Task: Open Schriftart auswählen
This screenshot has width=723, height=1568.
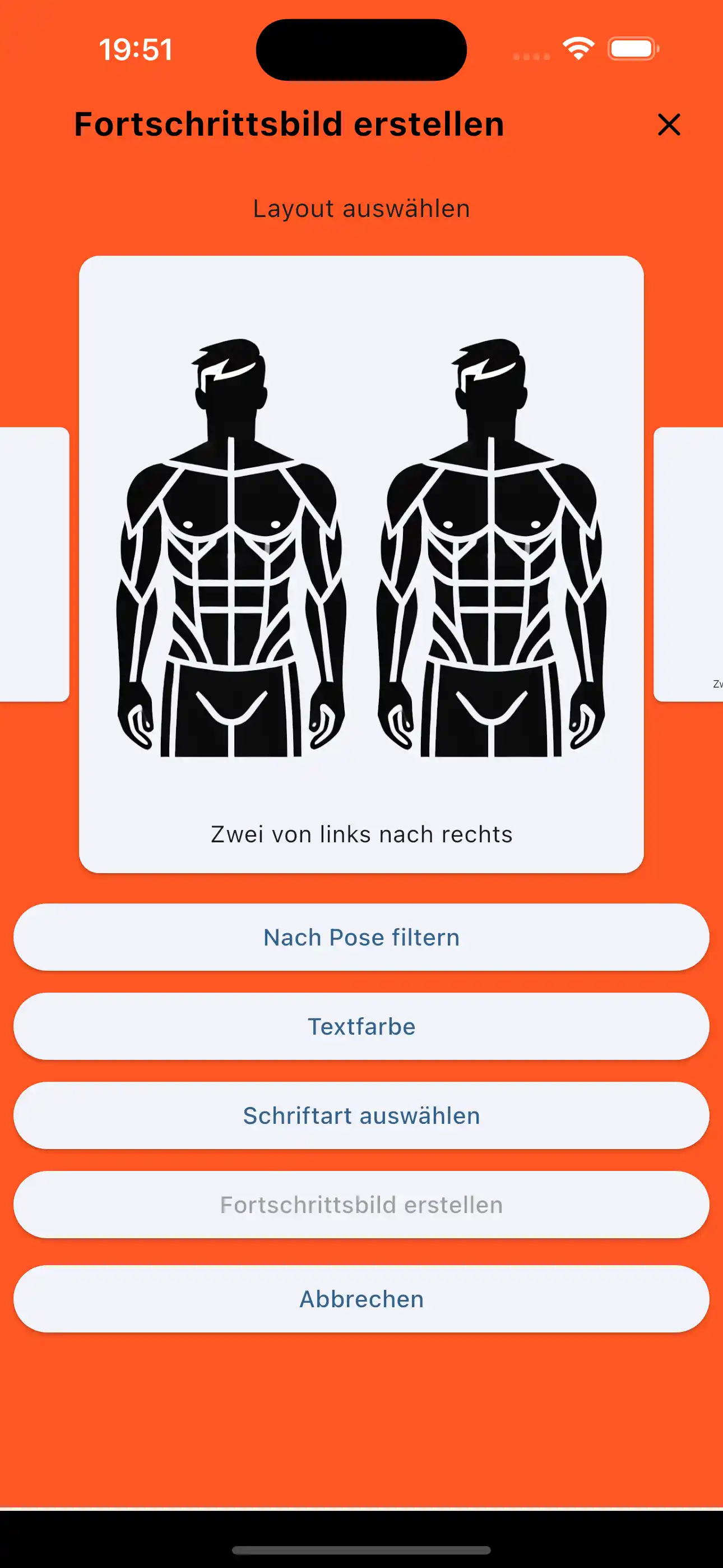Action: pos(361,1116)
